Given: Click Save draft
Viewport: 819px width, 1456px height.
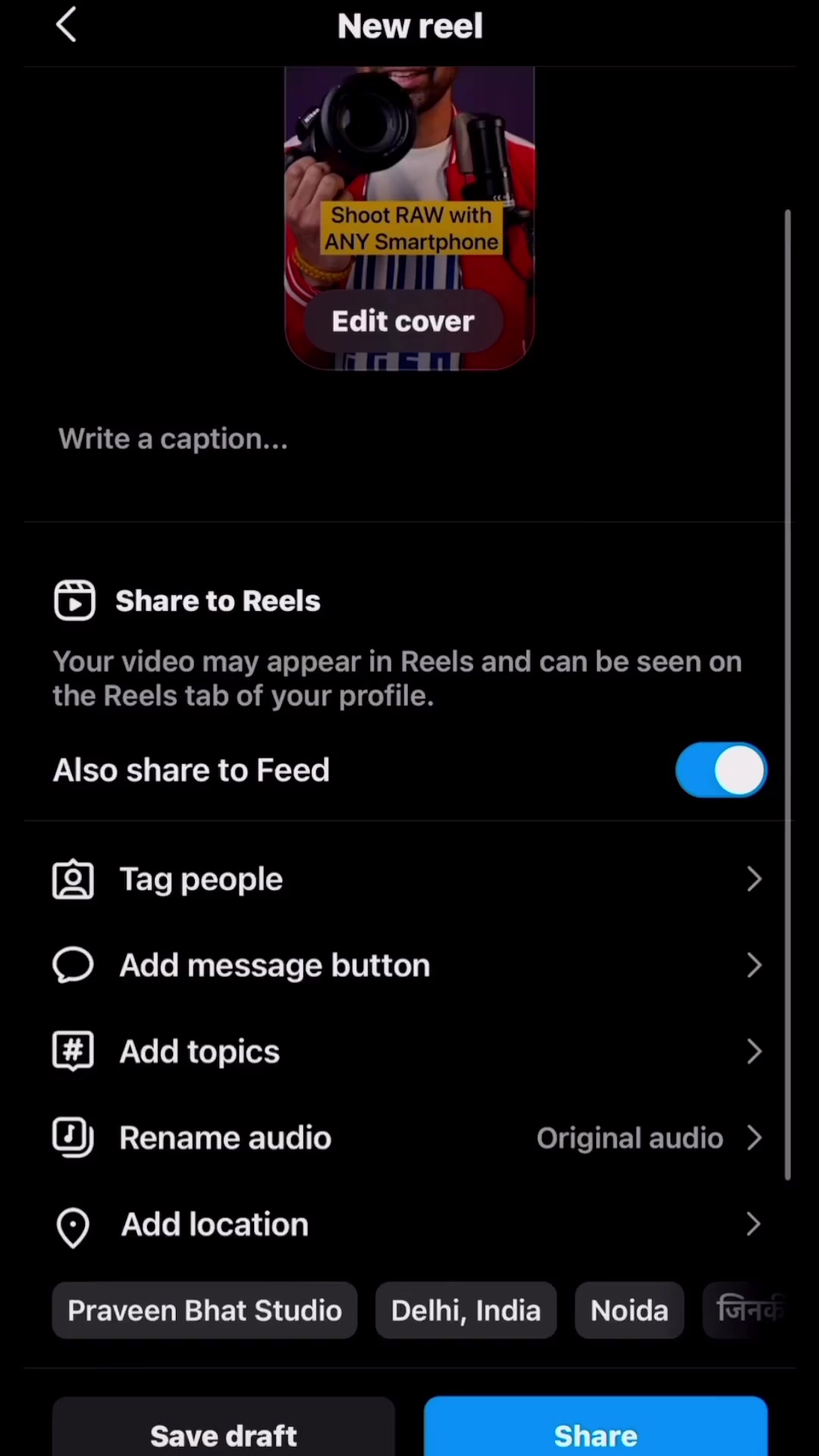Looking at the screenshot, I should click(x=224, y=1433).
